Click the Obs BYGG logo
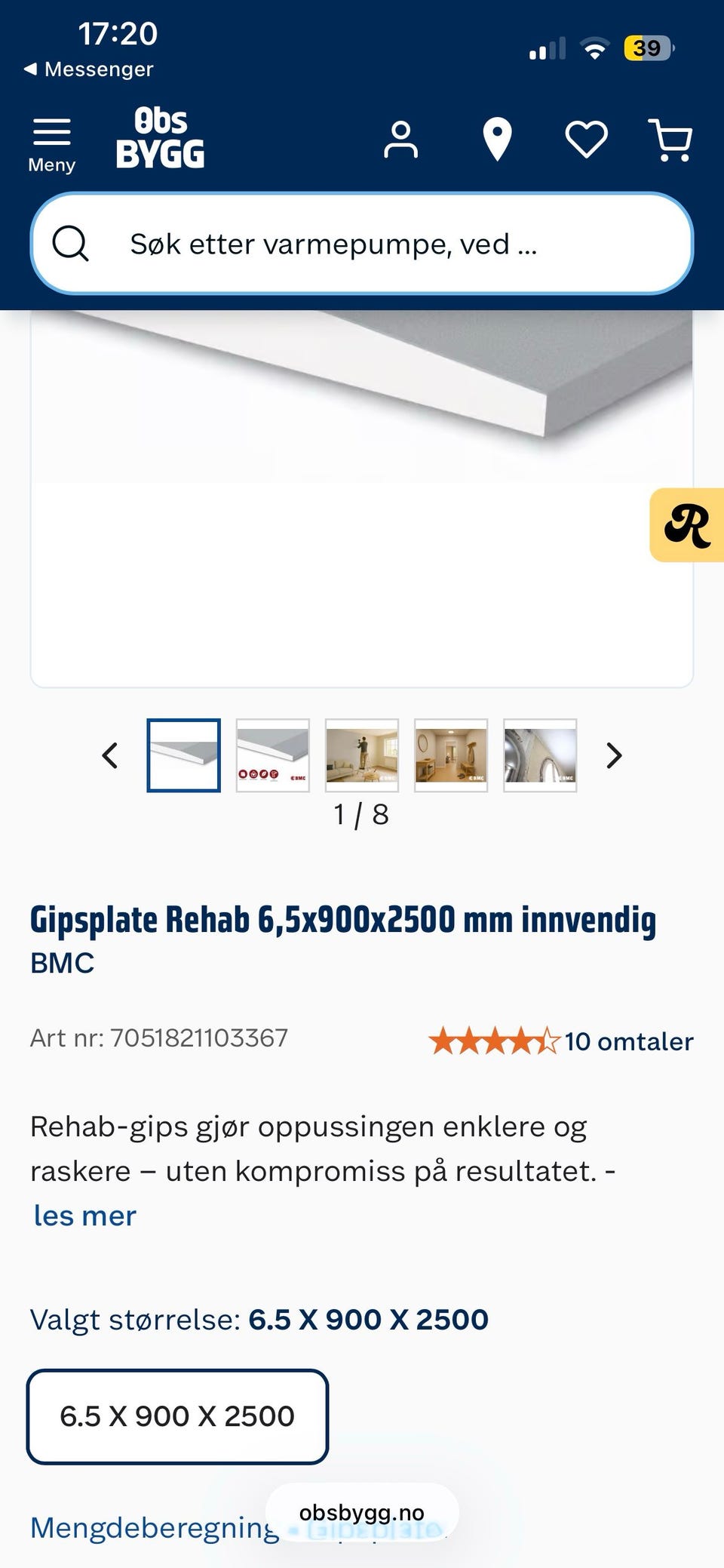 click(161, 140)
